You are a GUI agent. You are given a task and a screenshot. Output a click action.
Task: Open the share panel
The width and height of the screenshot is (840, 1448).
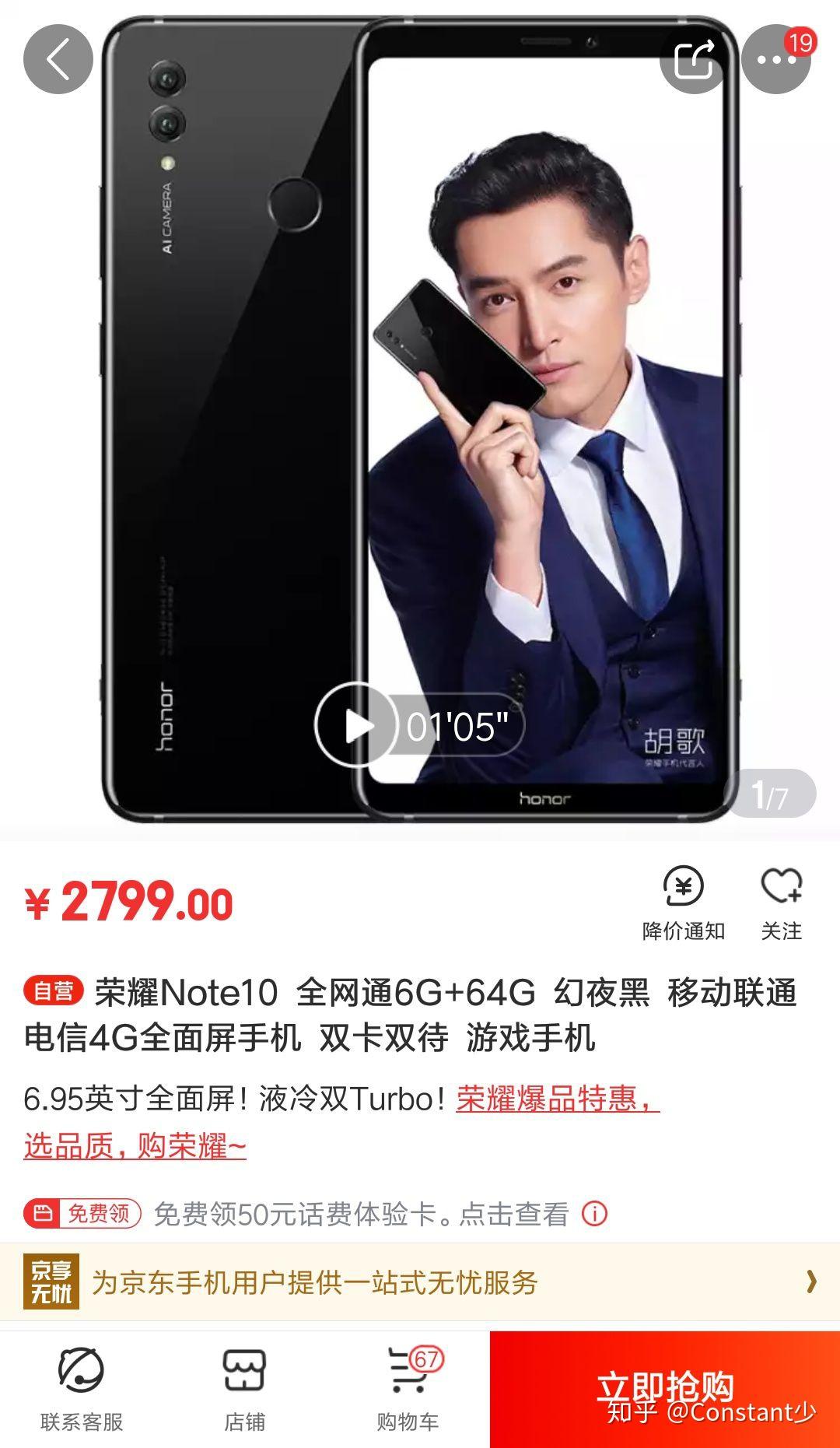coord(695,58)
